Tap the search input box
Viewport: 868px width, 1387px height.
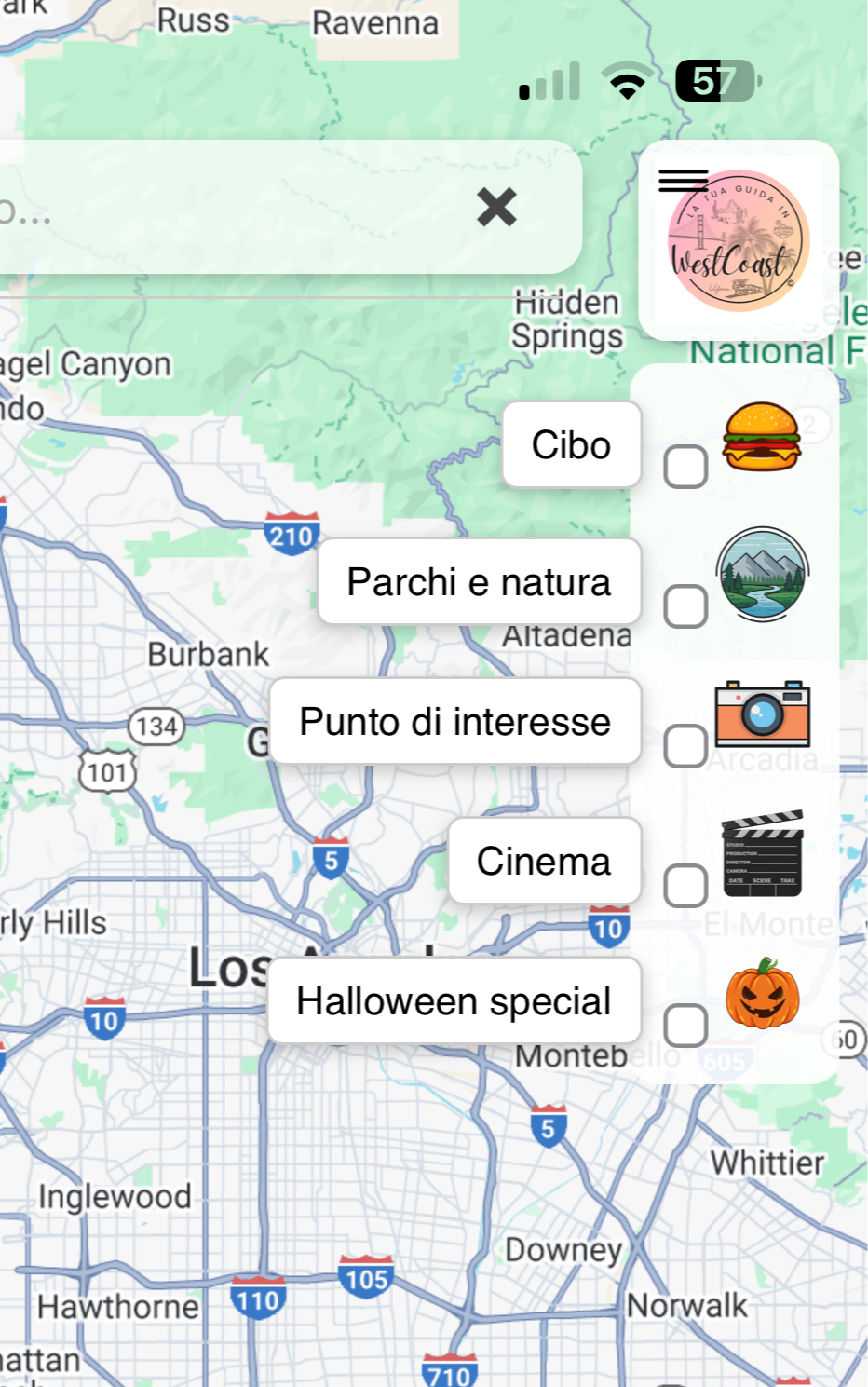[233, 207]
